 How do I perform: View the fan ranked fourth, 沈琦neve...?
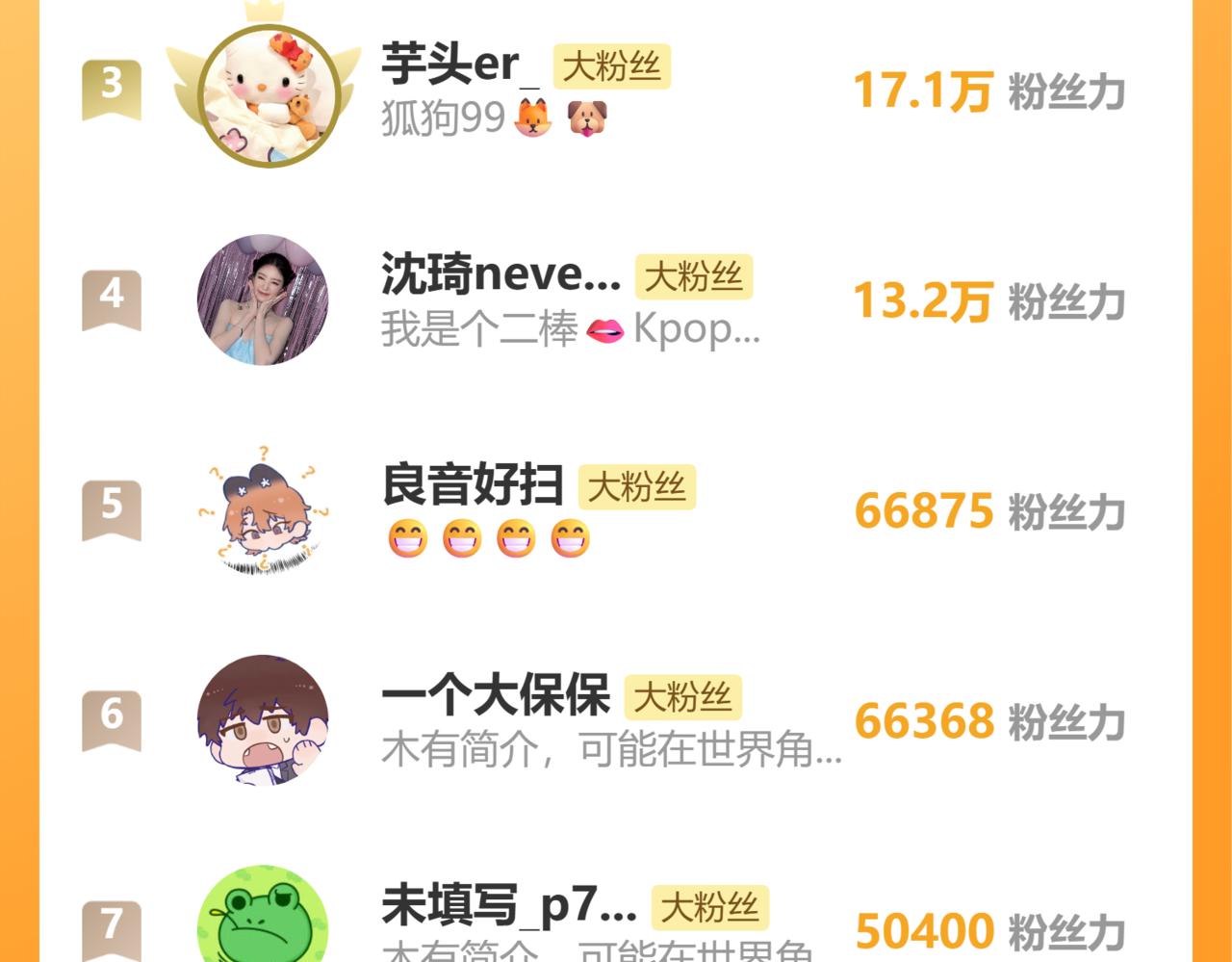tap(500, 275)
